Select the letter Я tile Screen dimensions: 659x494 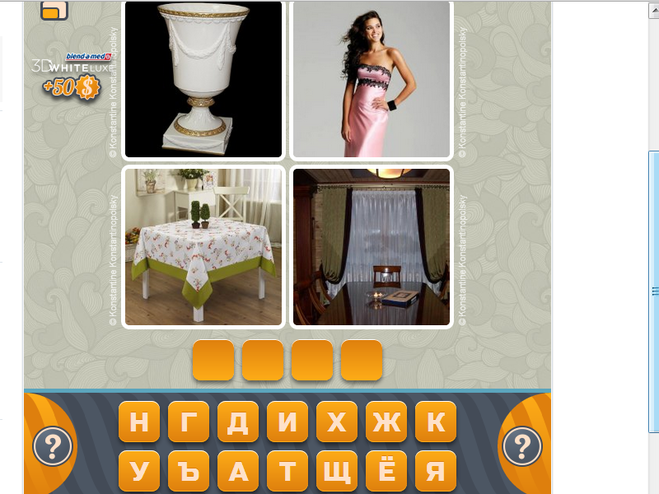435,471
